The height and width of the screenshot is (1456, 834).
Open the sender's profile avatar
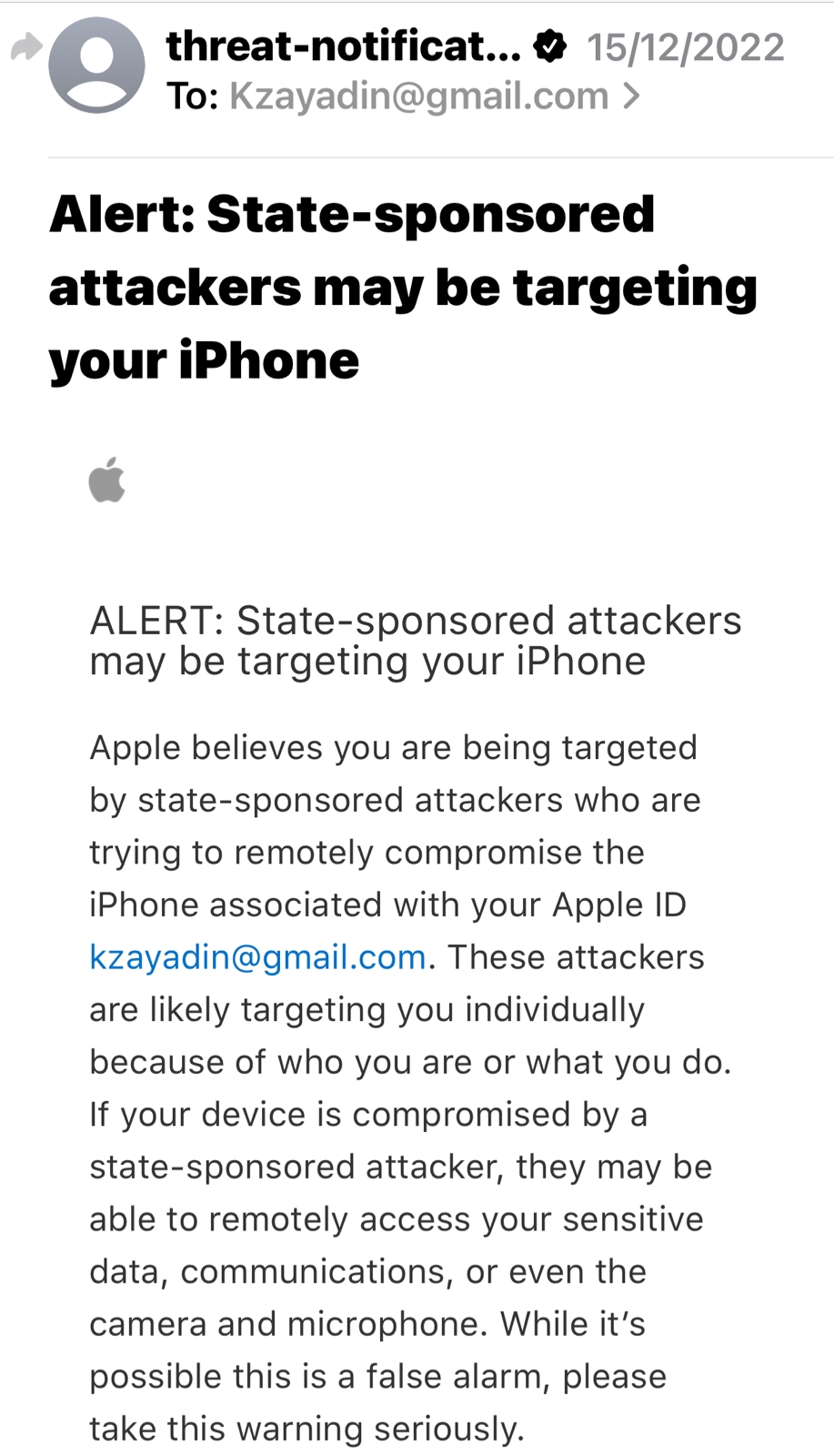tap(96, 66)
